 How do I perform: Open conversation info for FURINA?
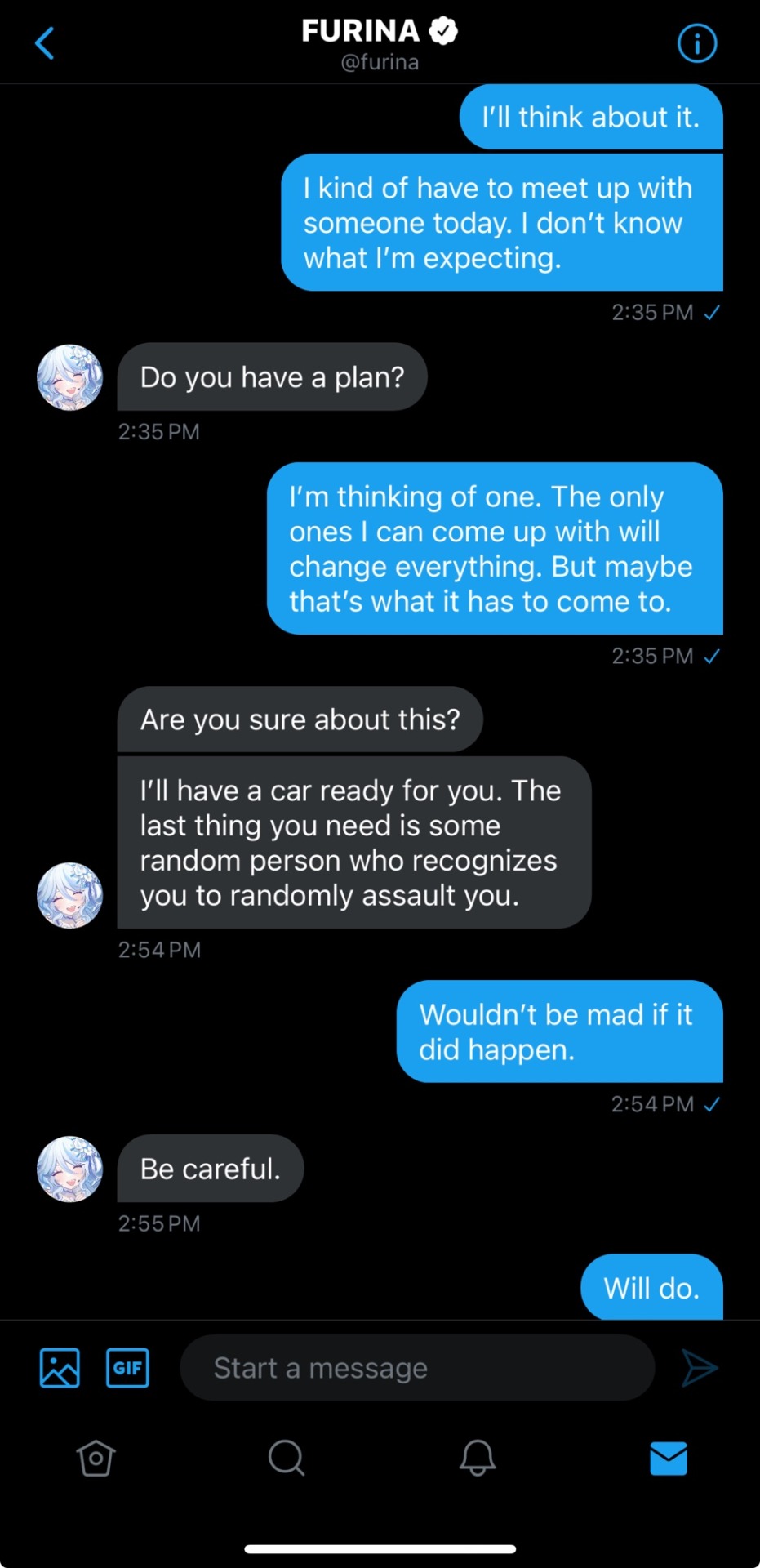click(x=696, y=43)
